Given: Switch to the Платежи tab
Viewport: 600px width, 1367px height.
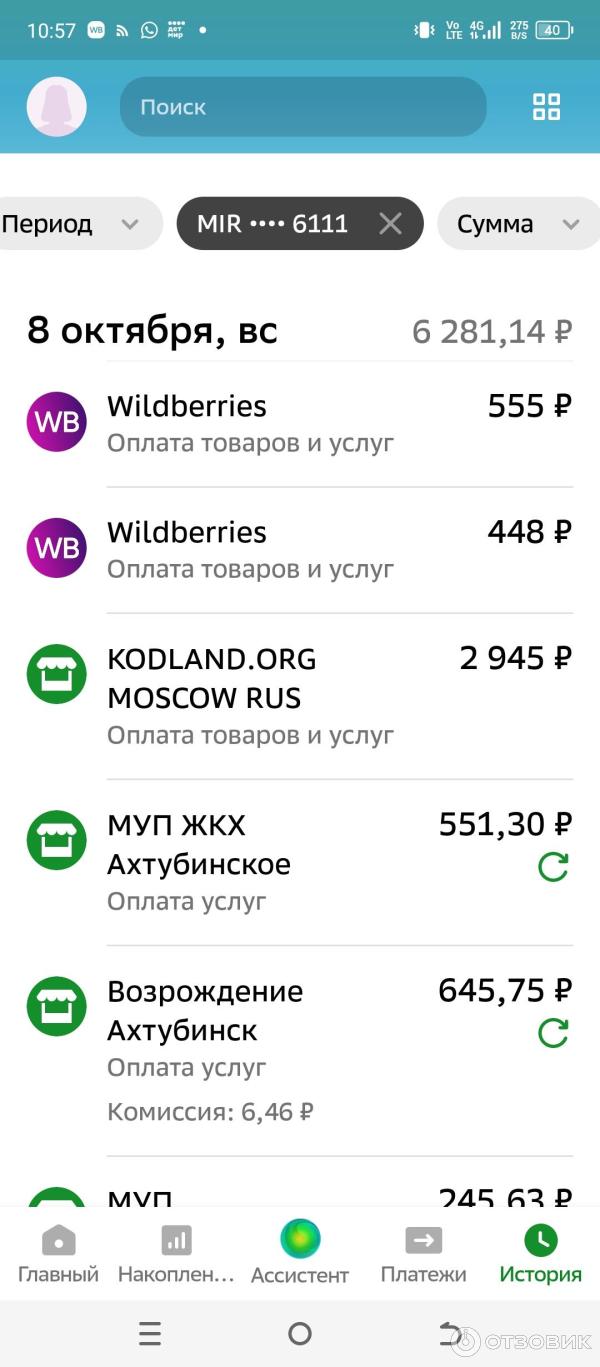Looking at the screenshot, I should (x=423, y=1254).
